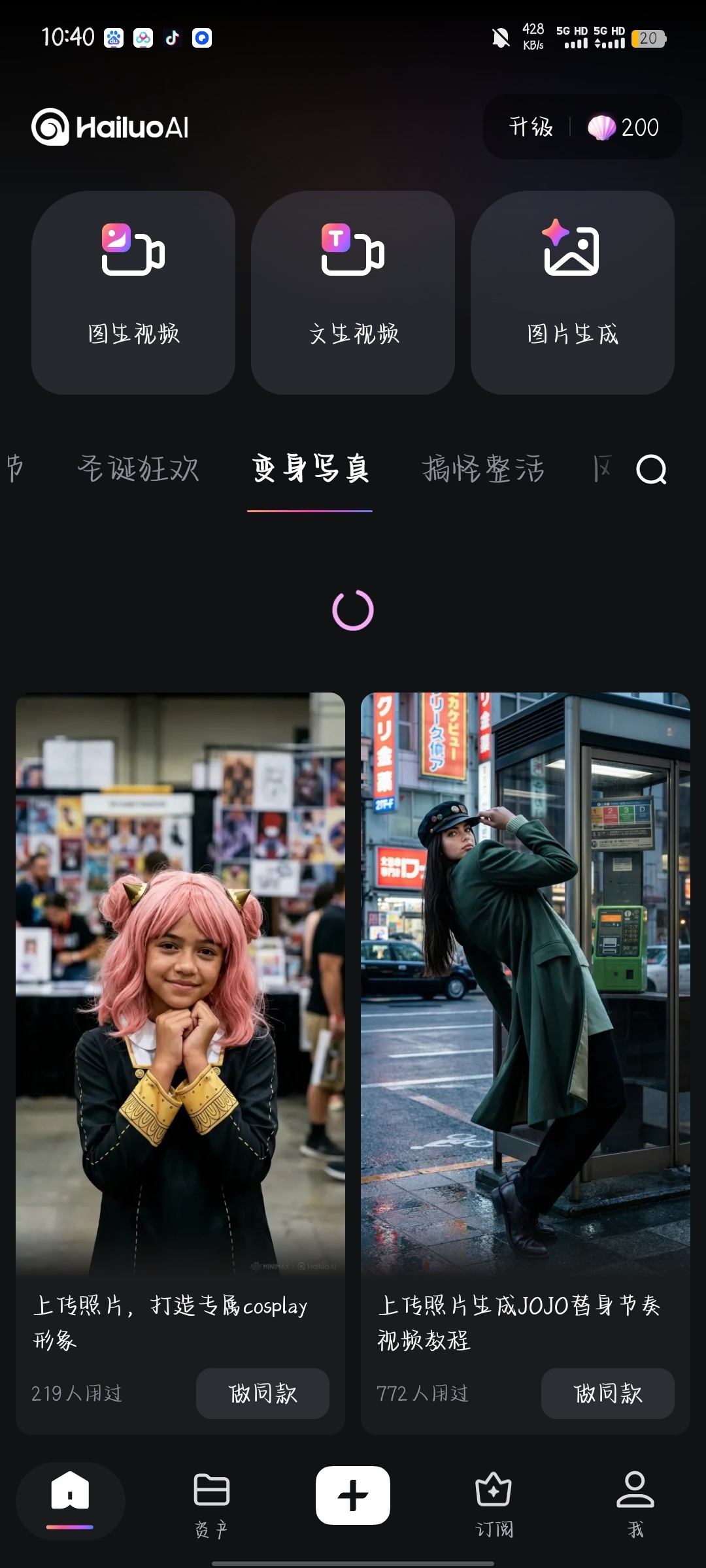Screen dimensions: 706x1568
Task: Start 图生视频 image-to-video creation
Action: 133,292
